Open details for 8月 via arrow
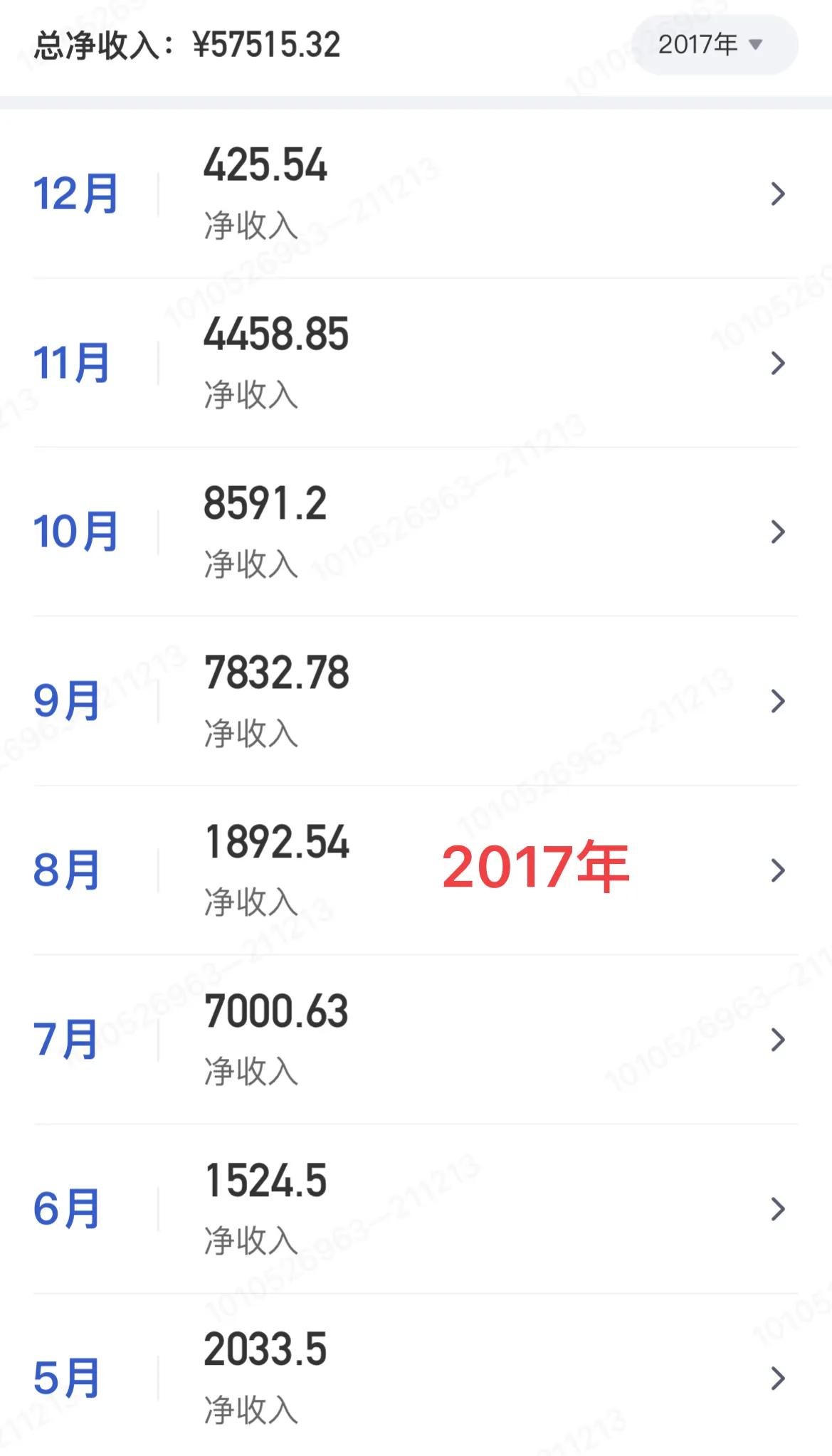Screen dimensions: 832x1456 777,870
